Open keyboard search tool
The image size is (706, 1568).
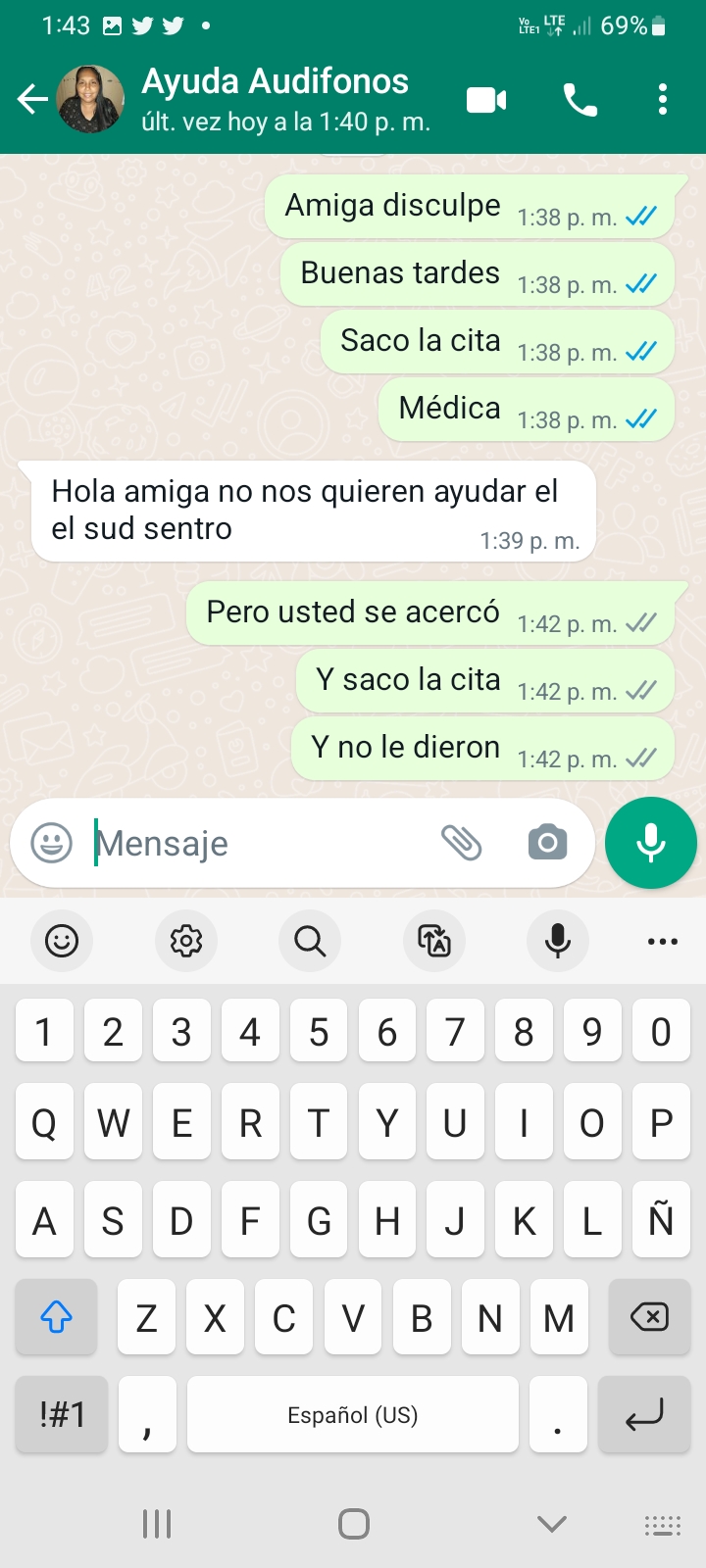(310, 941)
